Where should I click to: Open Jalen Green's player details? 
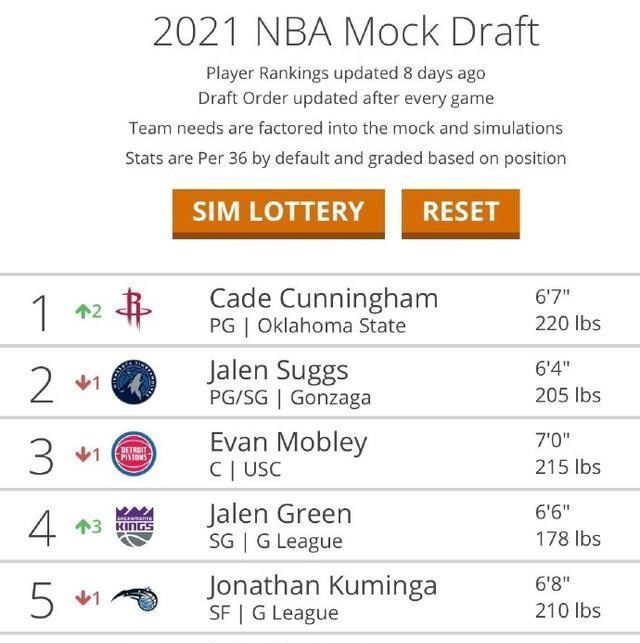pyautogui.click(x=280, y=526)
